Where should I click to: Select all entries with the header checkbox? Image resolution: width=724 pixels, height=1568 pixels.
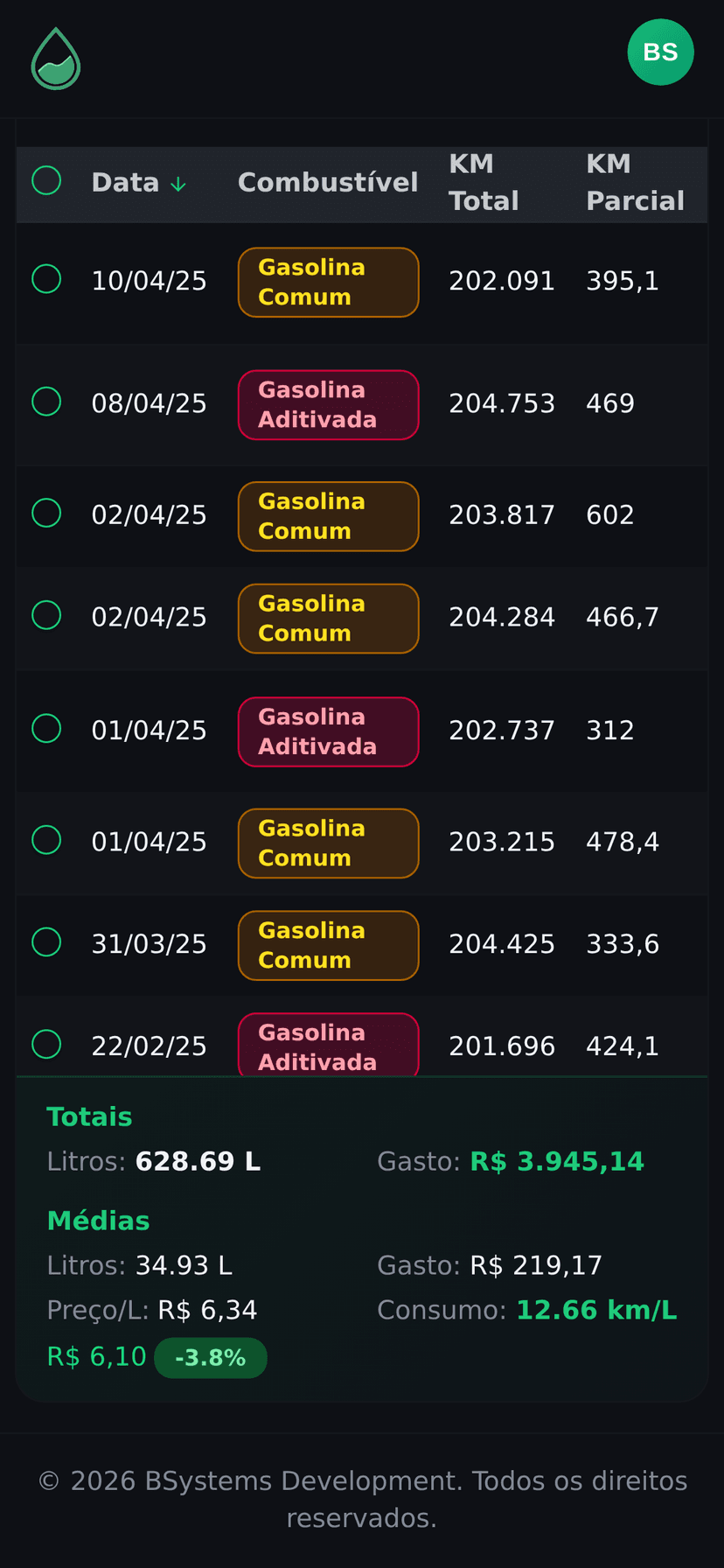(46, 181)
